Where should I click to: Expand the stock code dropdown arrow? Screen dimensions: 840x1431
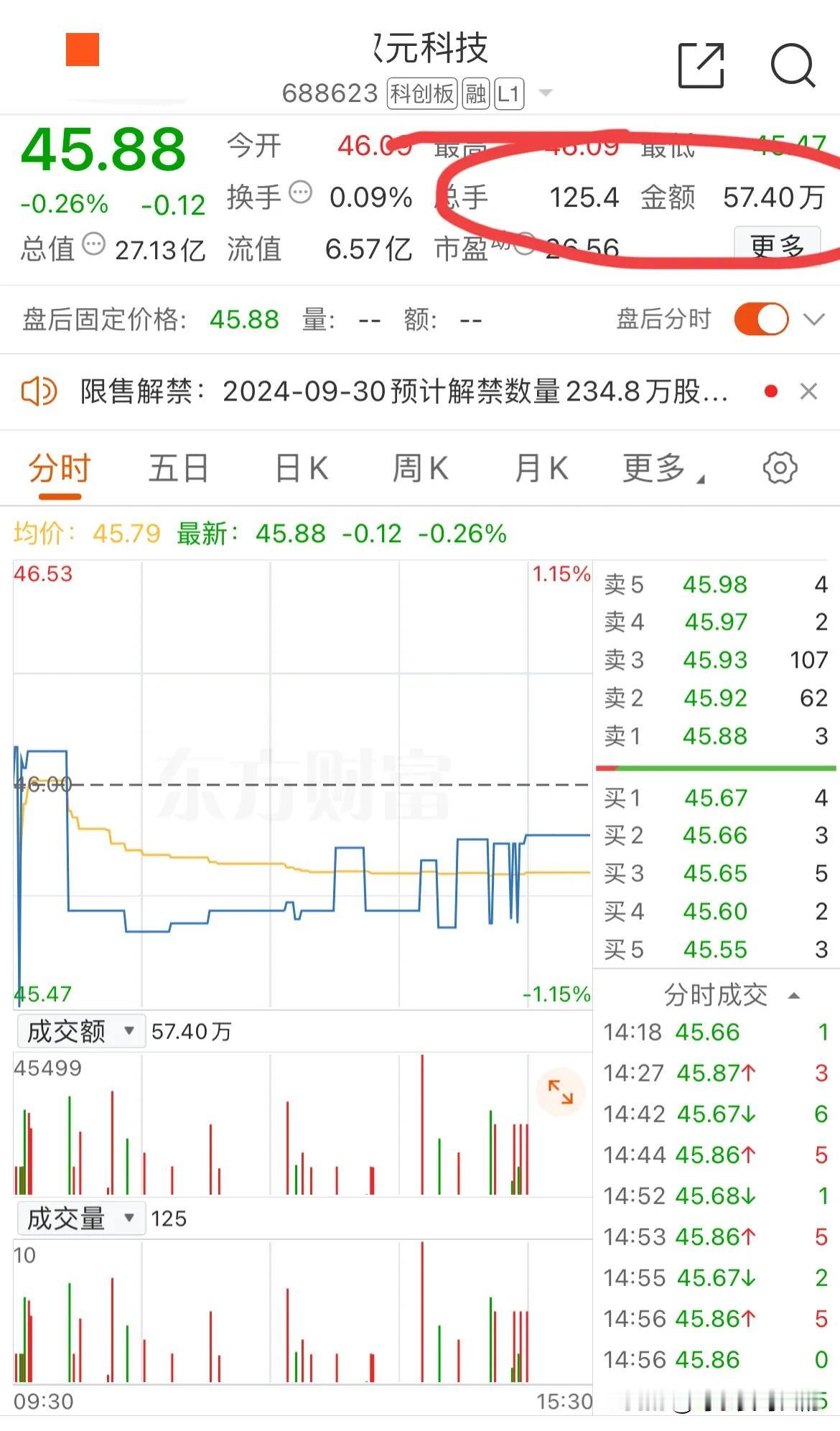click(546, 94)
